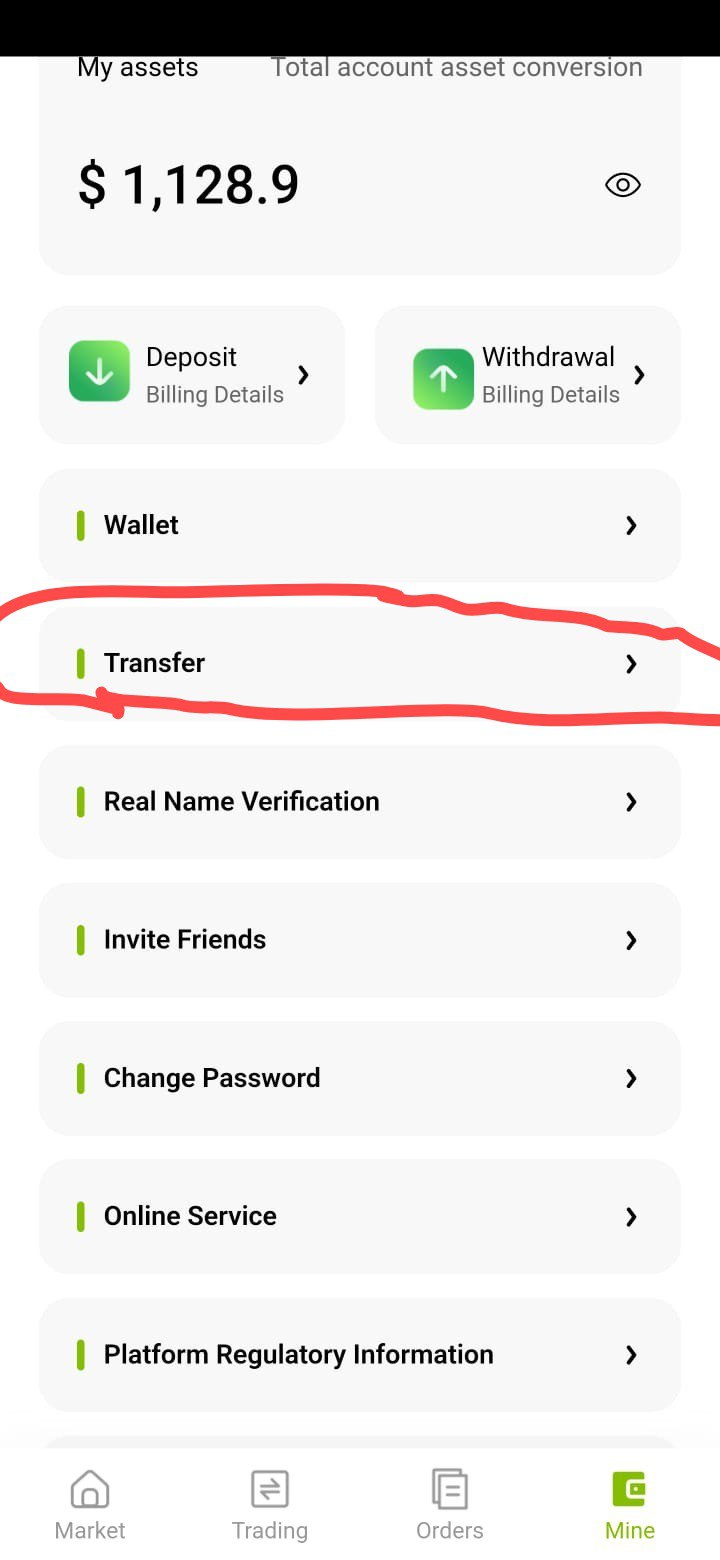This screenshot has width=720, height=1560.
Task: View Platform Regulatory Information
Action: [360, 1354]
